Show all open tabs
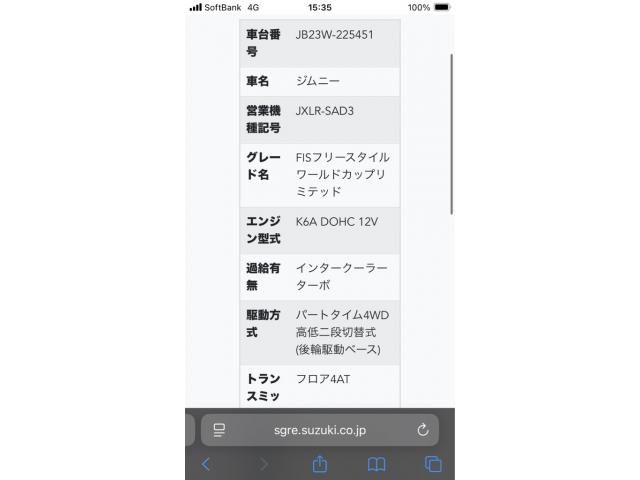Viewport: 640px width, 480px height. (x=433, y=464)
